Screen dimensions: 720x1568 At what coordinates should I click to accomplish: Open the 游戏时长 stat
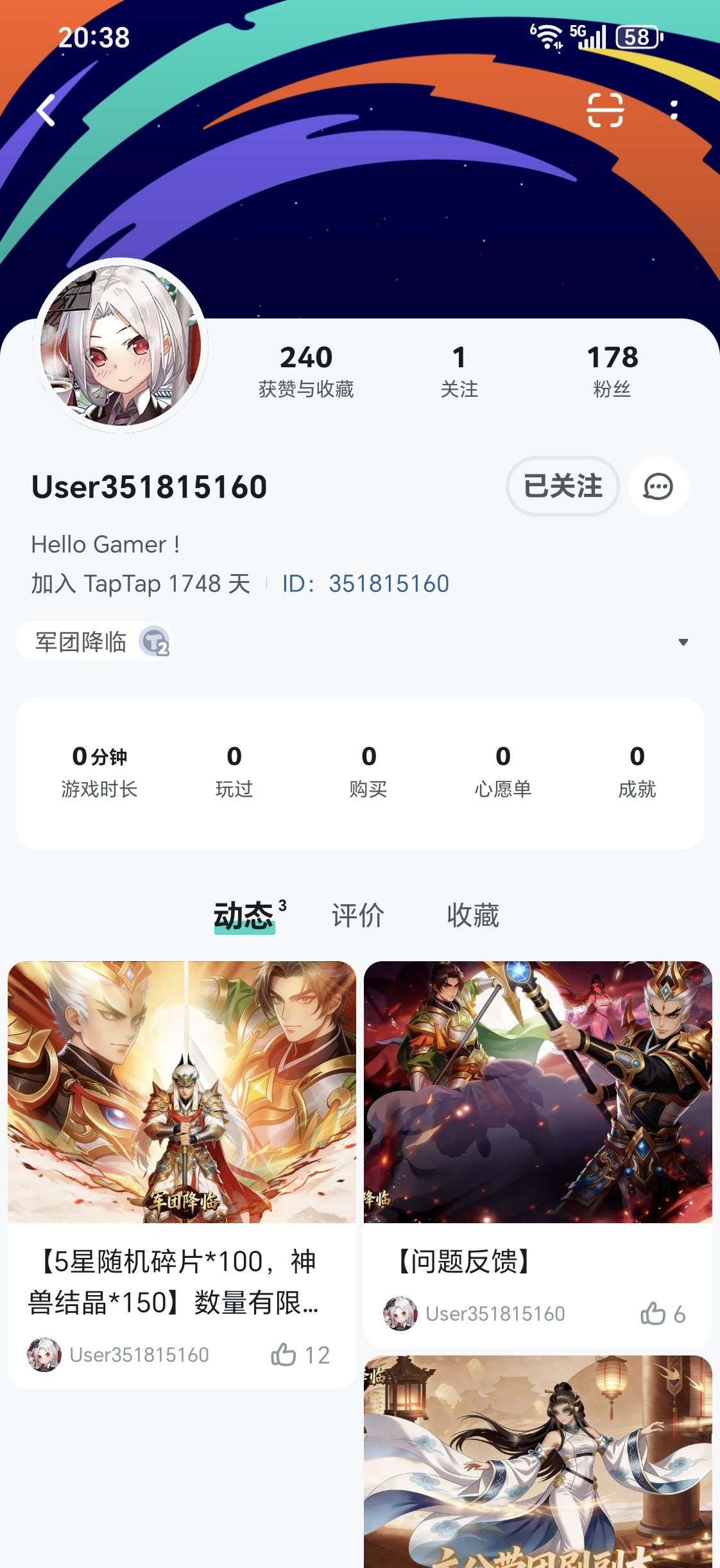(x=99, y=772)
